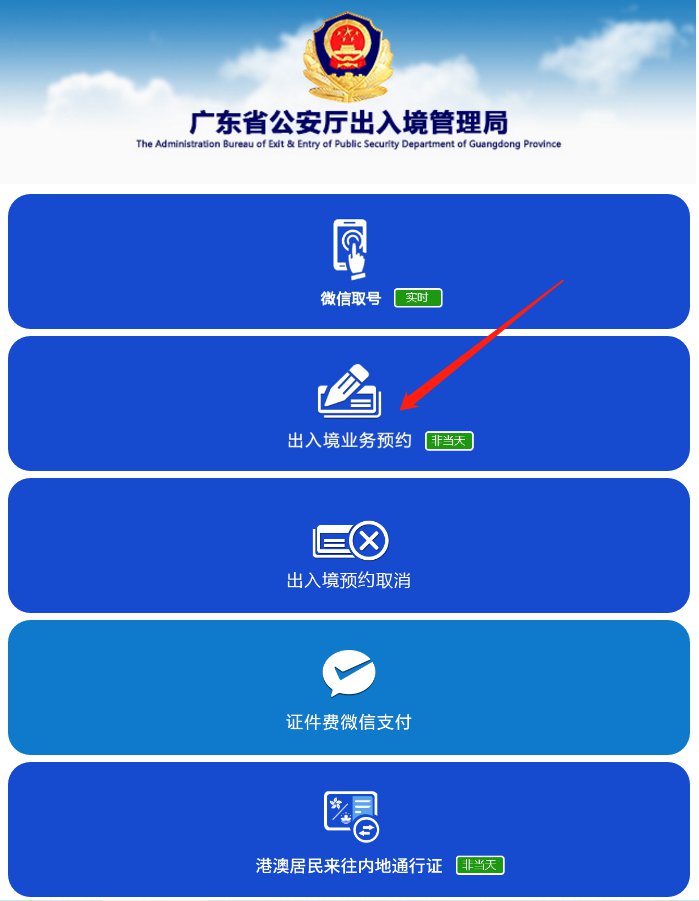Open 出入境预约取消 to cancel a booking
699x901 pixels.
(x=349, y=546)
